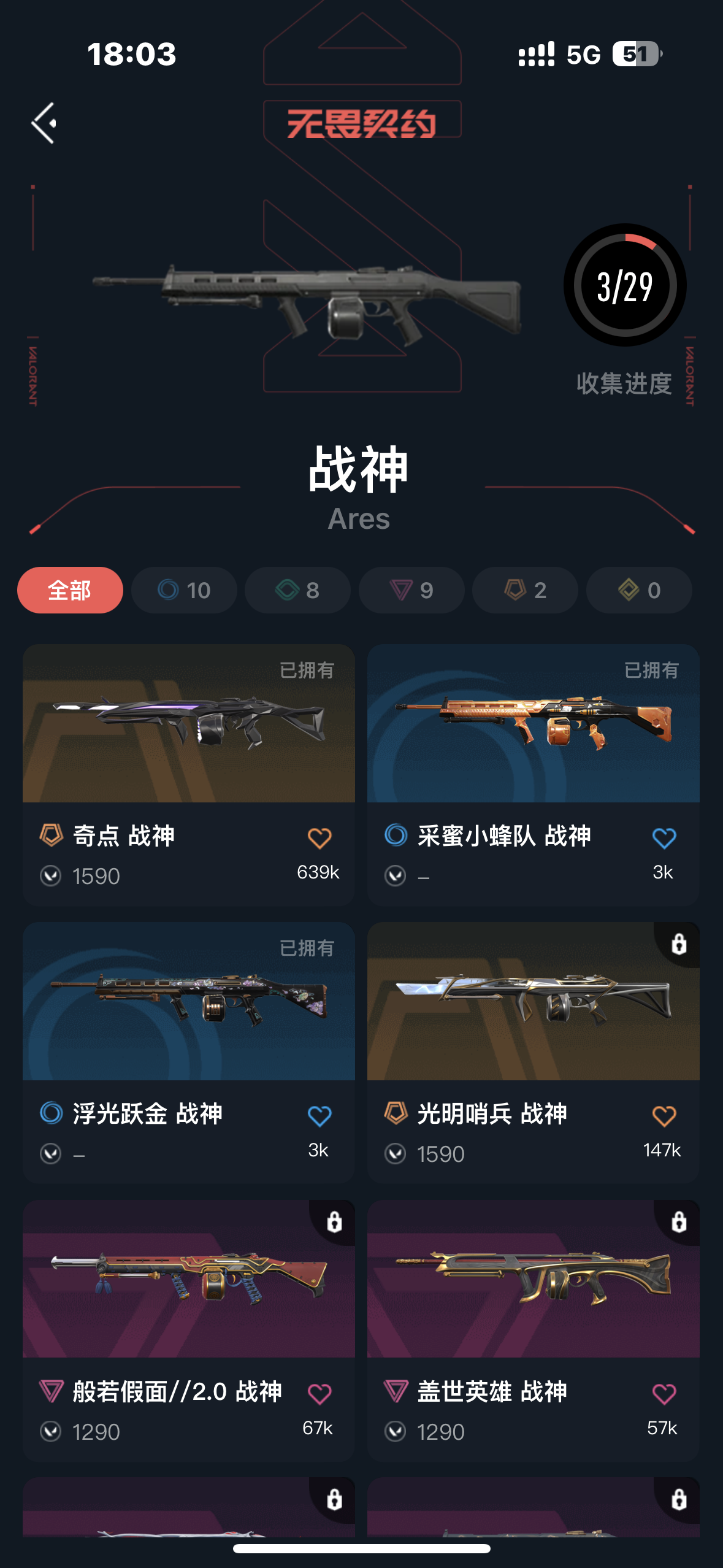Filter skins by the pink tier (9)
This screenshot has width=723, height=1568.
tap(411, 590)
